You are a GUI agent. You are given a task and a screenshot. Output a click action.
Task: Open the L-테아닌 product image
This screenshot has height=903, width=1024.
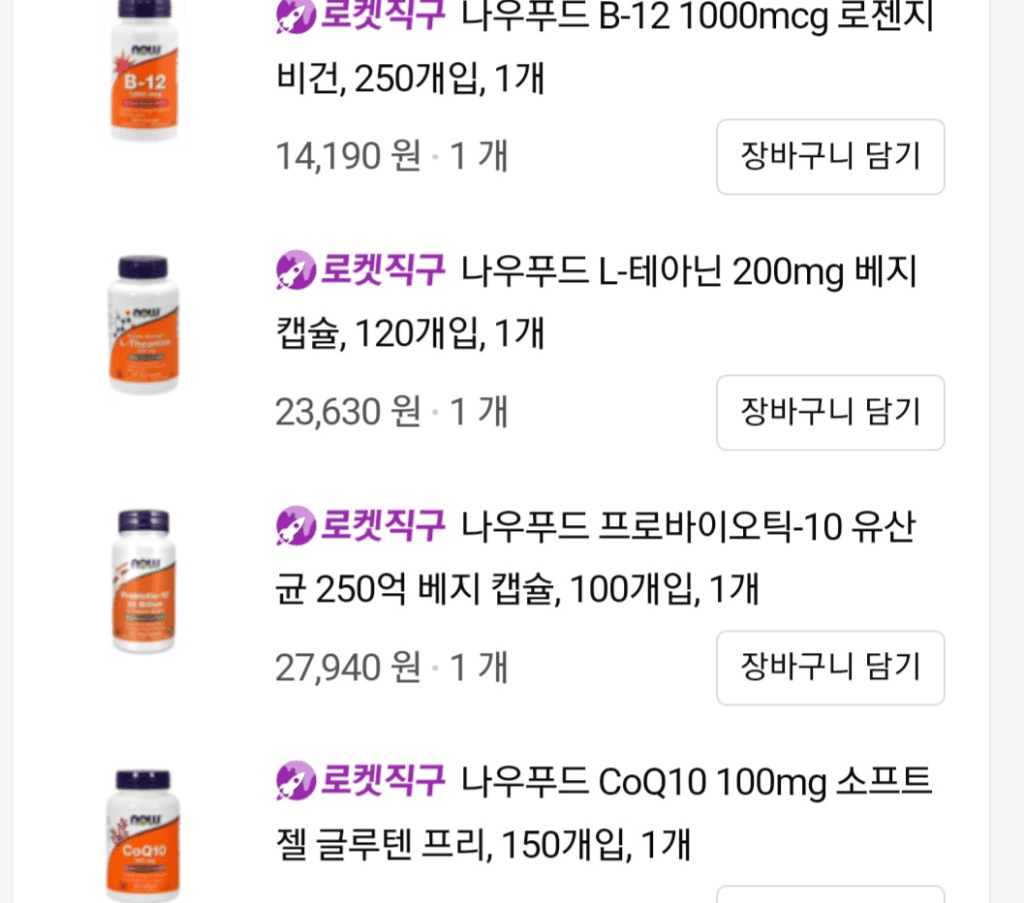tap(143, 325)
